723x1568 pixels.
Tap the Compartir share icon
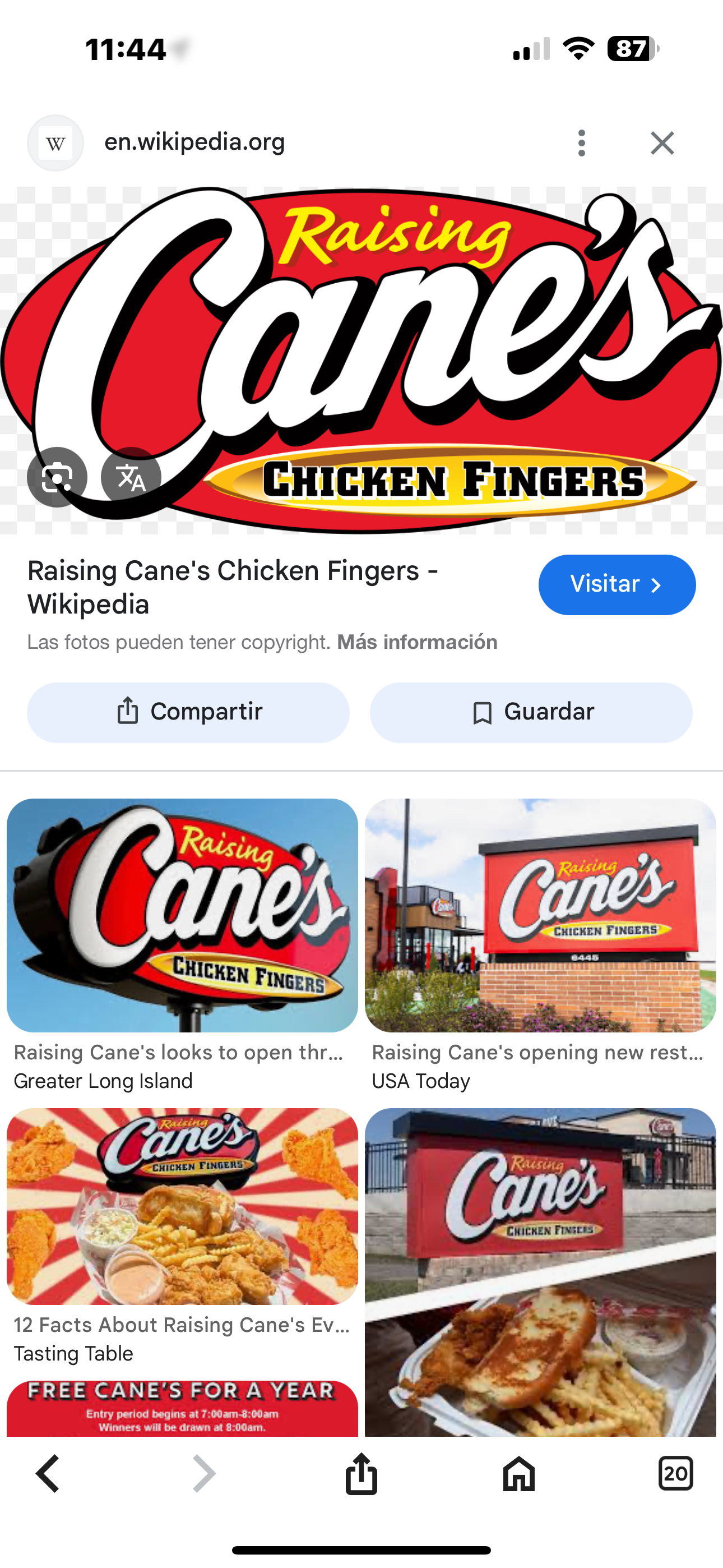pos(128,712)
